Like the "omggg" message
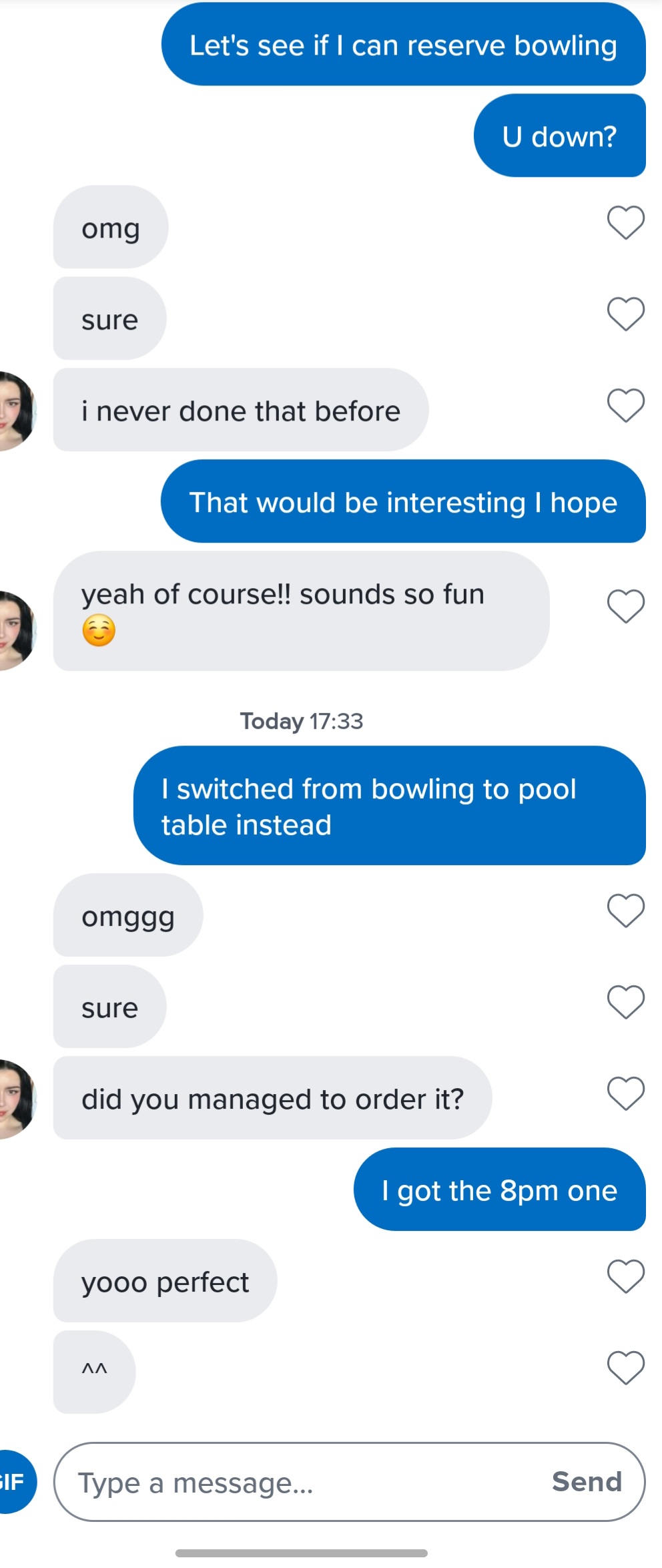Screen dimensions: 662x1568 click(625, 910)
